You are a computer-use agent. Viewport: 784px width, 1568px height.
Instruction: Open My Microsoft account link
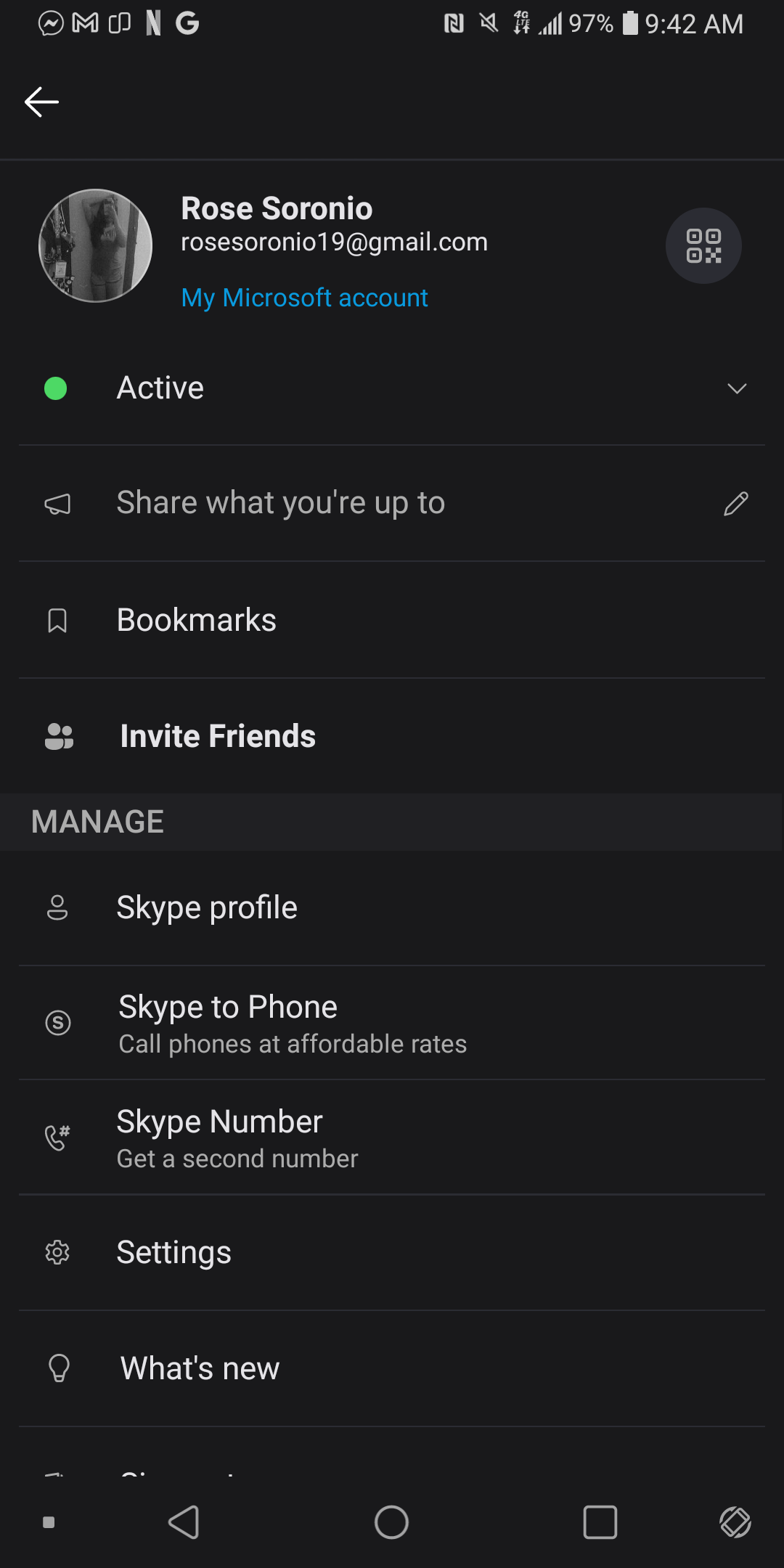tap(304, 298)
